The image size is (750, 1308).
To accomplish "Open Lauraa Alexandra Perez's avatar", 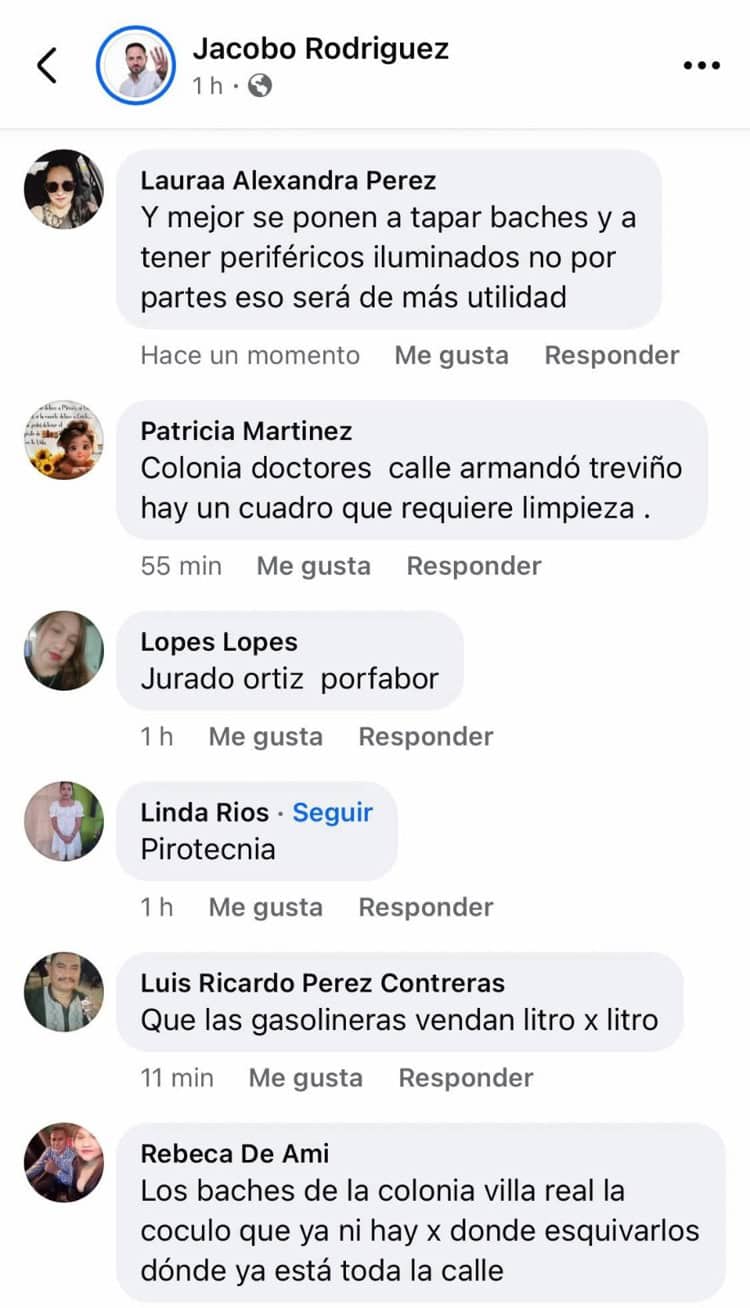I will pyautogui.click(x=64, y=189).
